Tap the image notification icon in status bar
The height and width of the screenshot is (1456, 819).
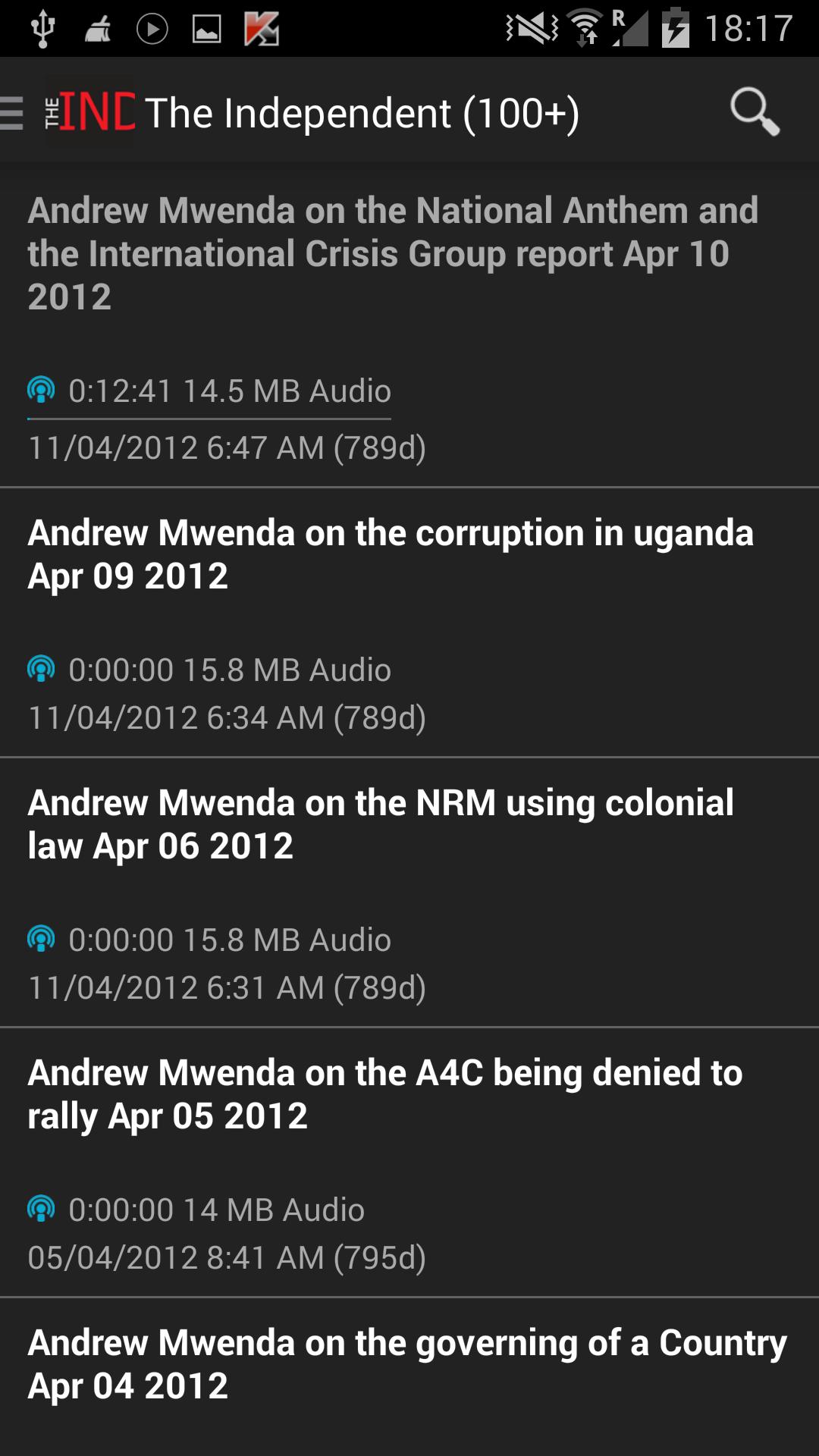pyautogui.click(x=205, y=29)
